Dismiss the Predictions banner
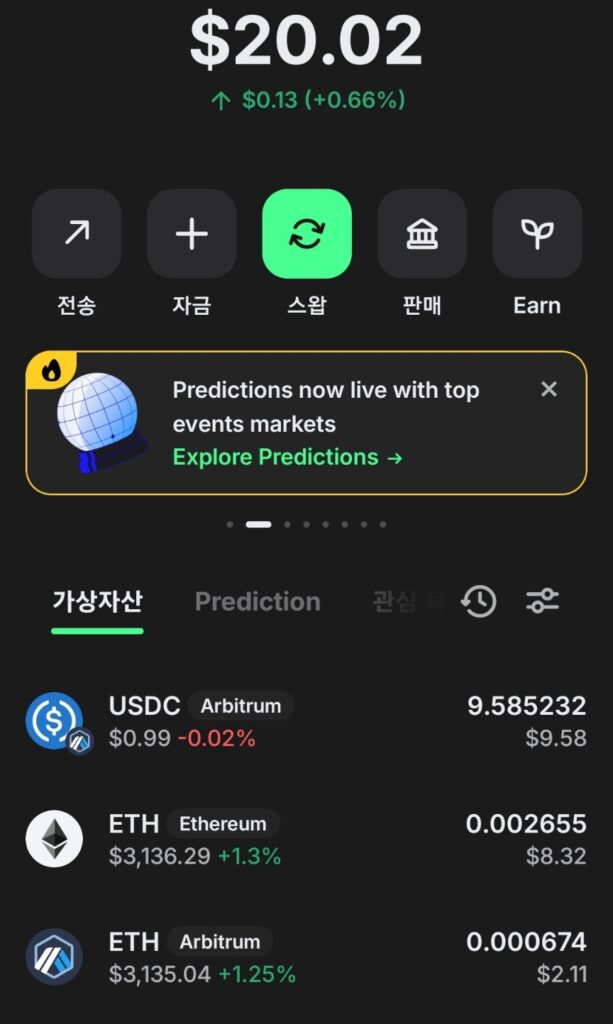 coord(548,389)
